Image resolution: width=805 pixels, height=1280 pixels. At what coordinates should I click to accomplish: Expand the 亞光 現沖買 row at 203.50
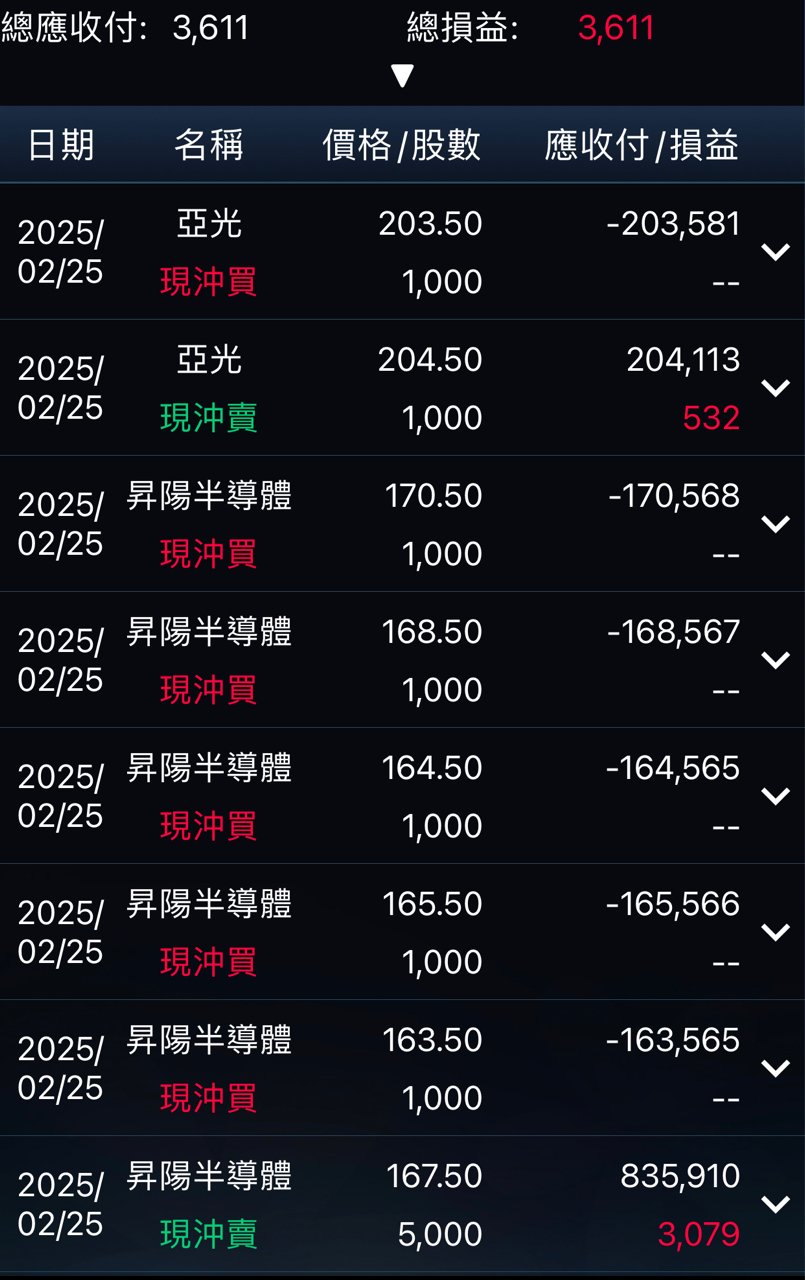click(776, 252)
